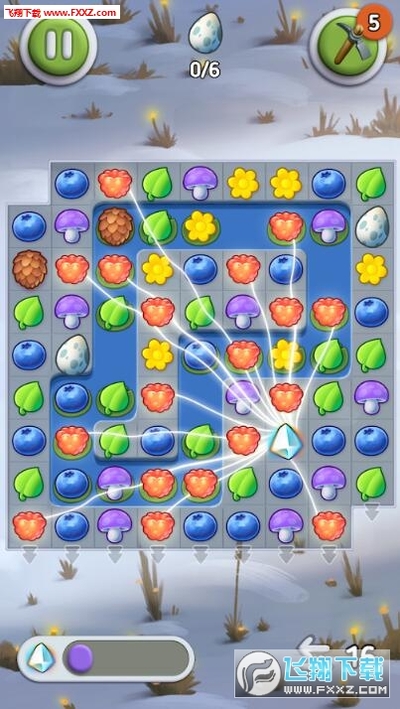The height and width of the screenshot is (709, 400).
Task: Tap the crystal gem on the board
Action: coord(286,440)
